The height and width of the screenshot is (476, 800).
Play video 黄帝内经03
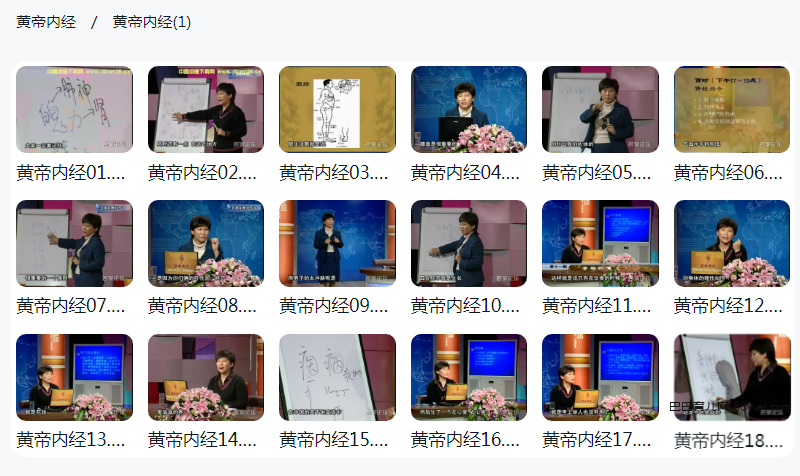(x=337, y=110)
